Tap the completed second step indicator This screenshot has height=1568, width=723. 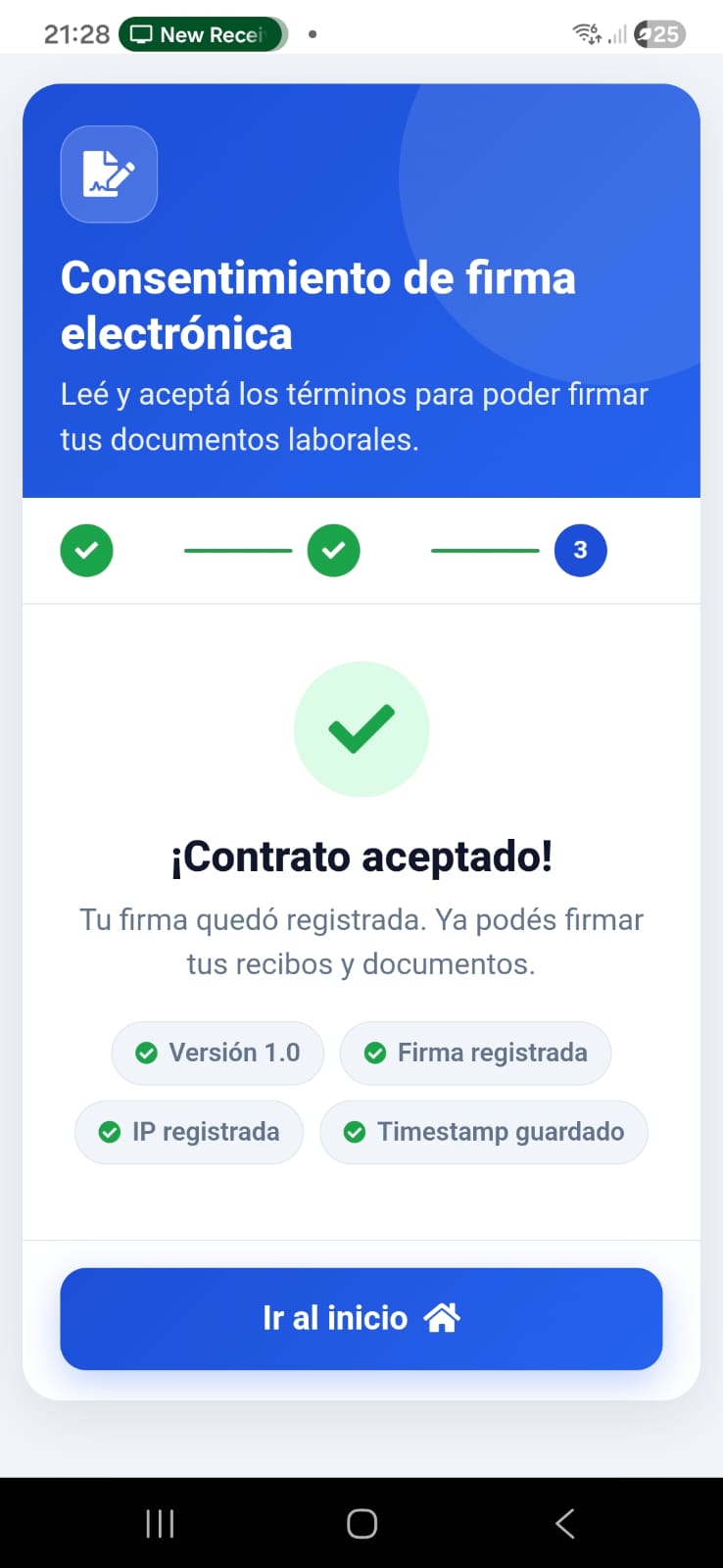coord(333,550)
